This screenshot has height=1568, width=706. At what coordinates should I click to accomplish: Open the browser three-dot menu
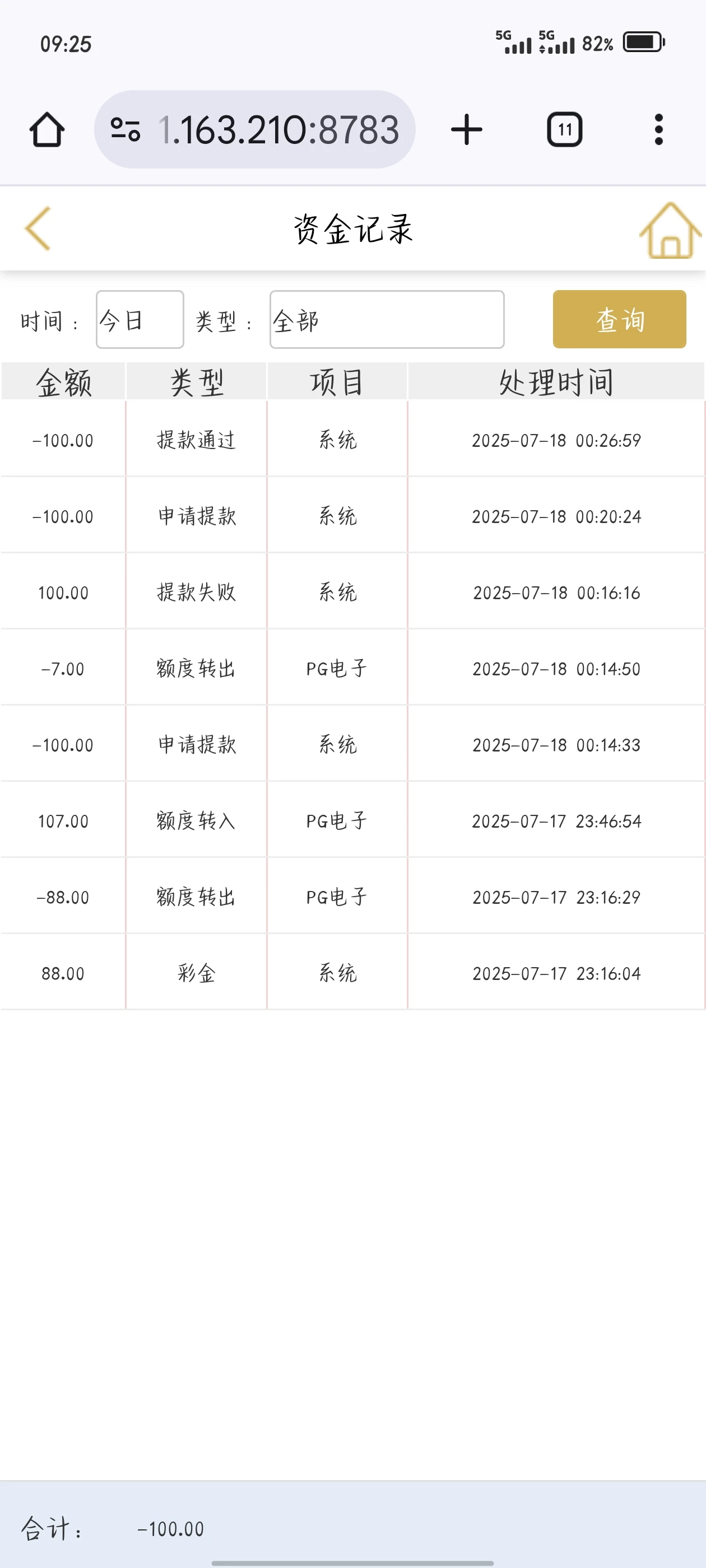(x=658, y=128)
